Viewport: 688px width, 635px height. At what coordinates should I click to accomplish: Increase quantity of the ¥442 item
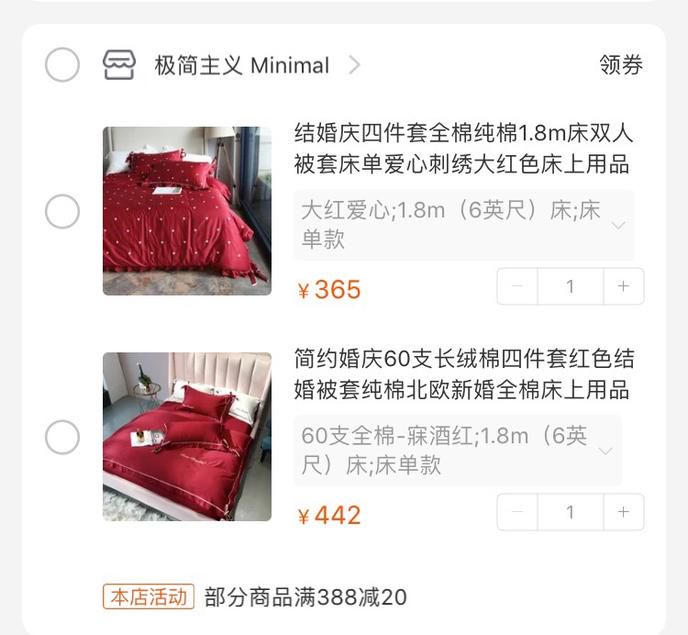[x=623, y=512]
